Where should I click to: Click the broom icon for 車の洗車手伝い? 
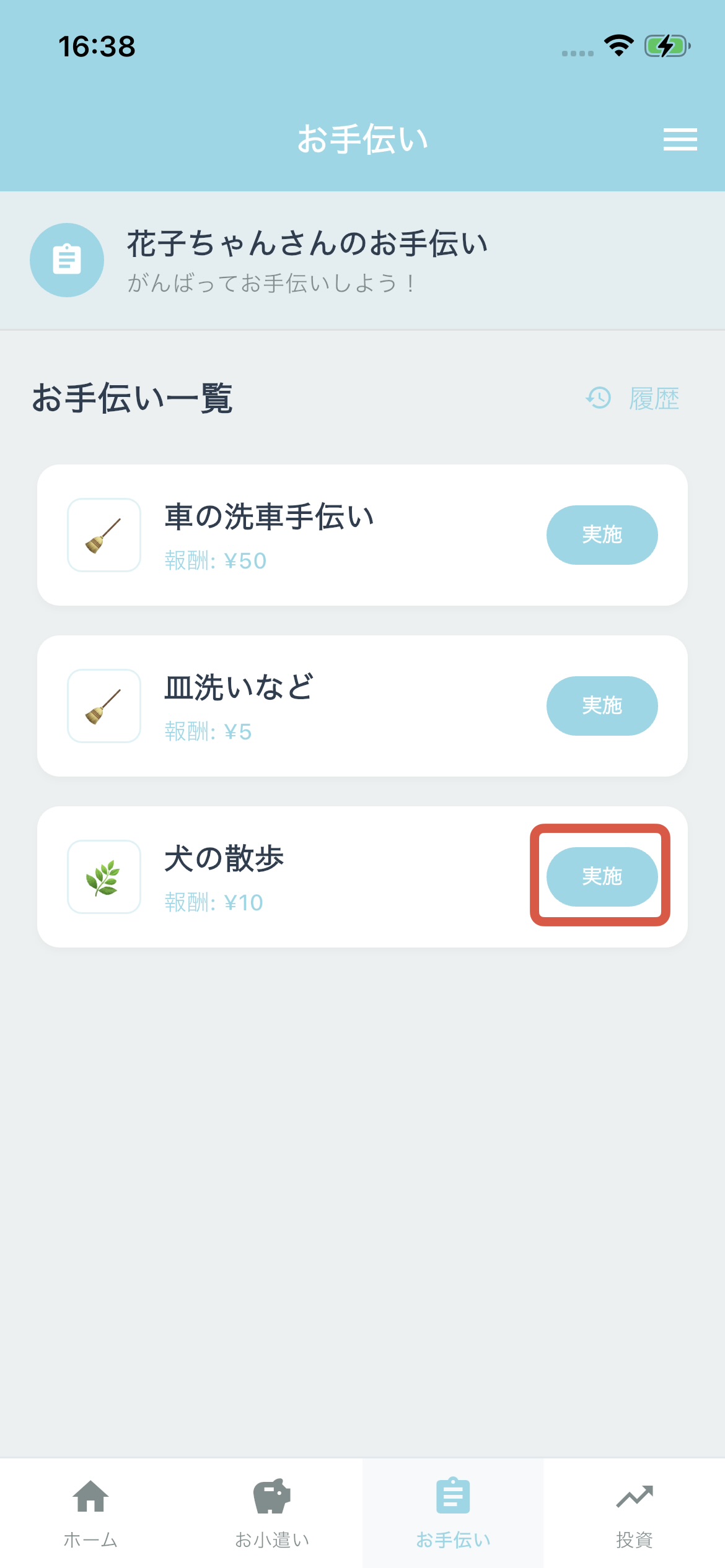point(103,534)
